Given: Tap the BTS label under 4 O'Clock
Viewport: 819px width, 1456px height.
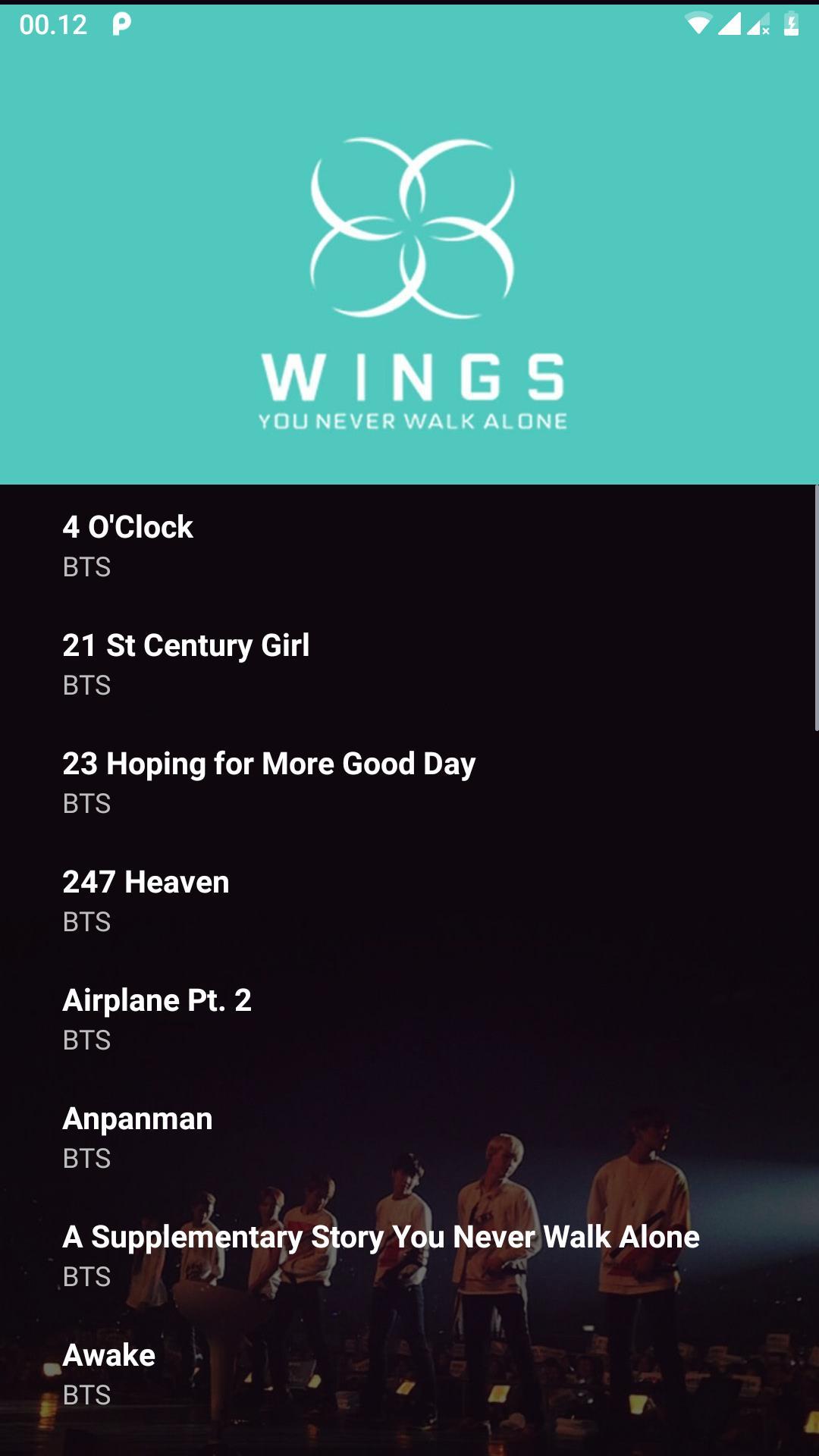Looking at the screenshot, I should (86, 566).
